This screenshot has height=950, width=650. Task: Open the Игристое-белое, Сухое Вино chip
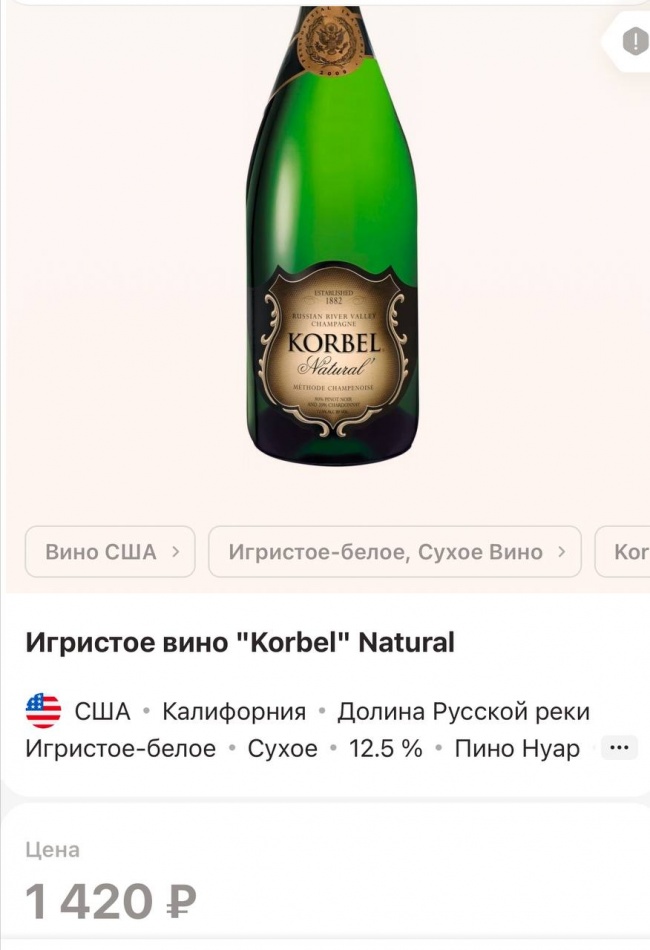pos(395,551)
